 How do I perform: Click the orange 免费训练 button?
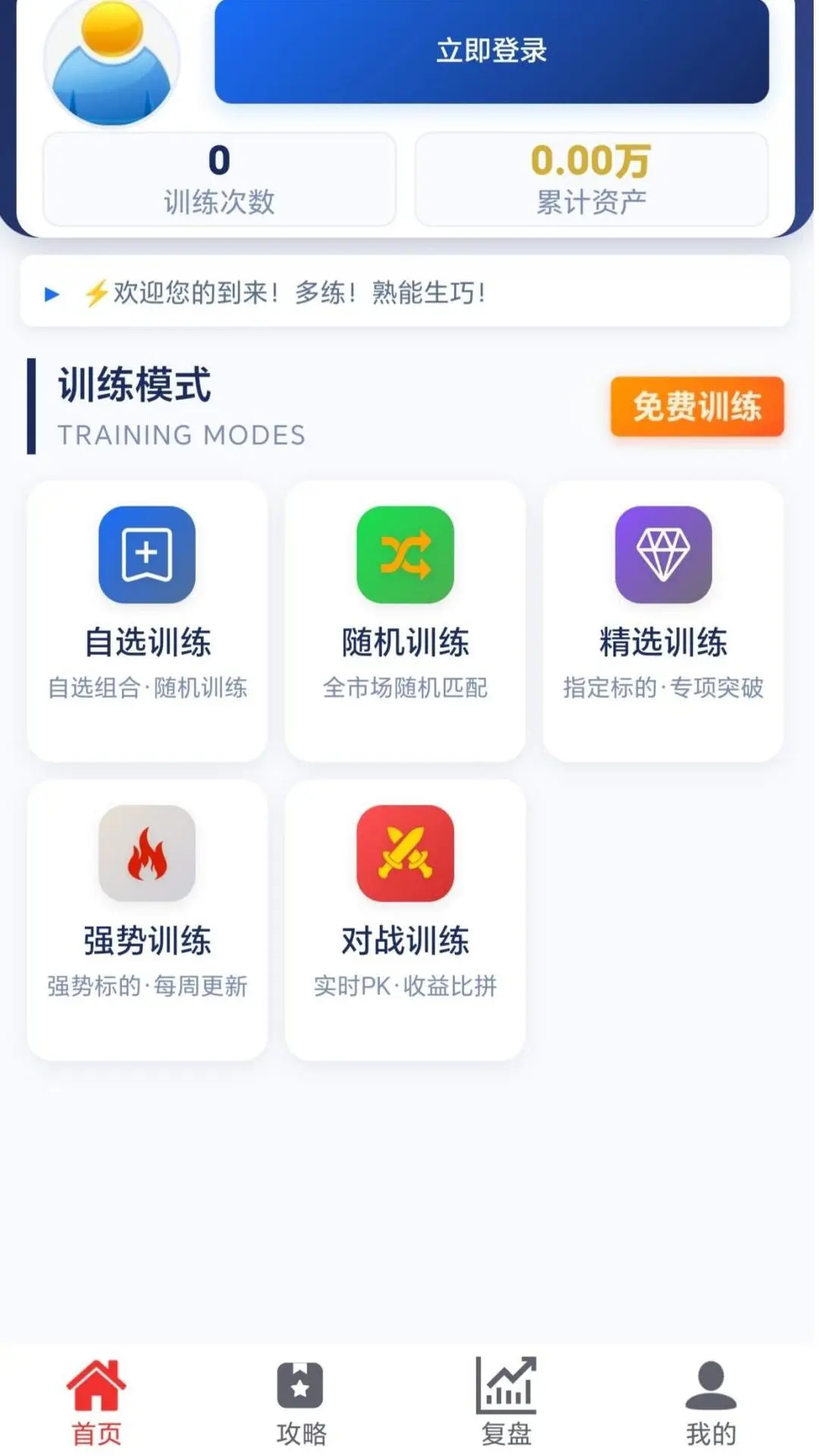pyautogui.click(x=697, y=408)
